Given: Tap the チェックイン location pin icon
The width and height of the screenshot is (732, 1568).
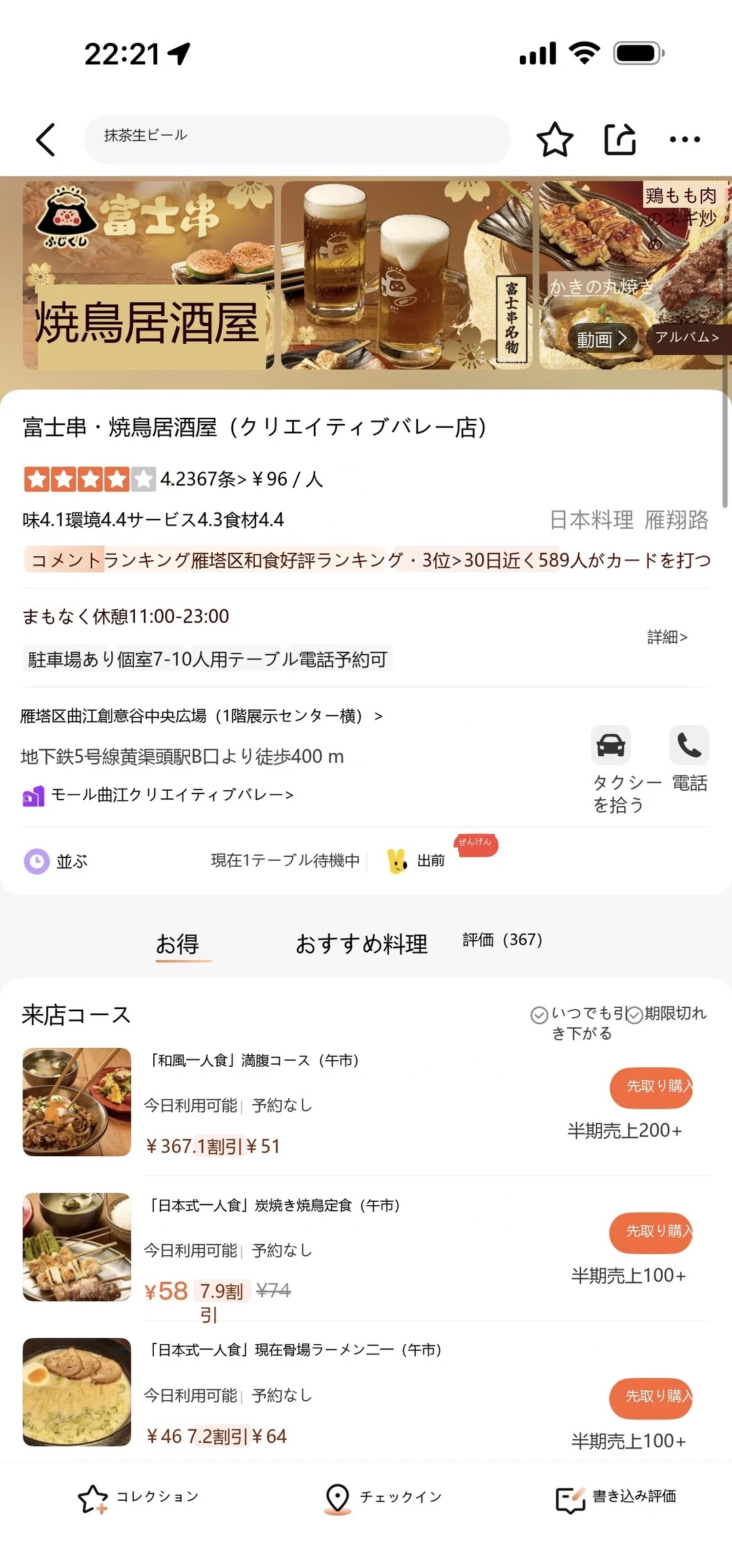Looking at the screenshot, I should 337,1497.
